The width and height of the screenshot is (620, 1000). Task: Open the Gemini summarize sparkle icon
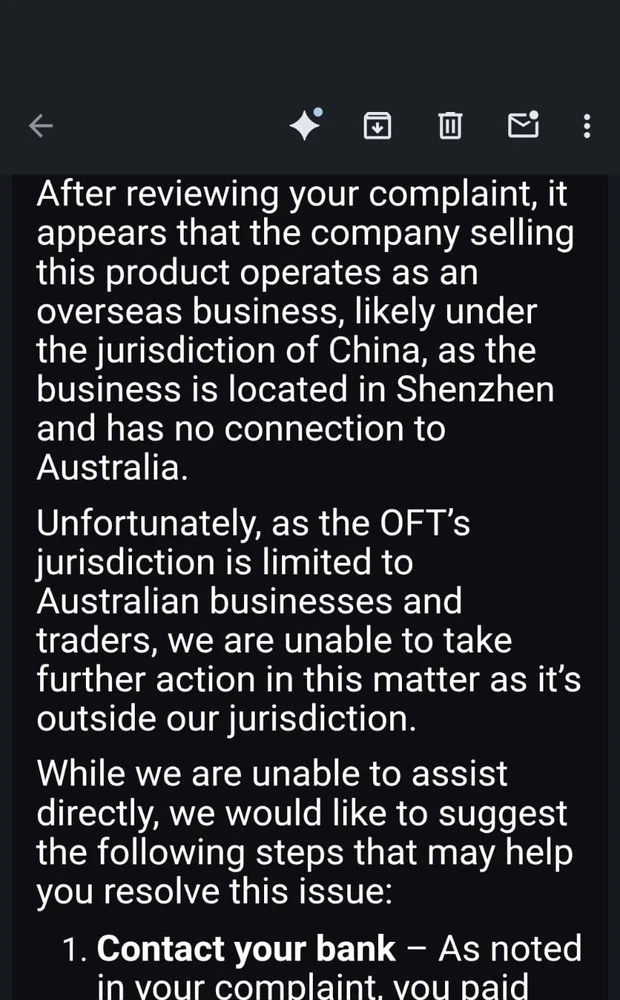coord(305,125)
